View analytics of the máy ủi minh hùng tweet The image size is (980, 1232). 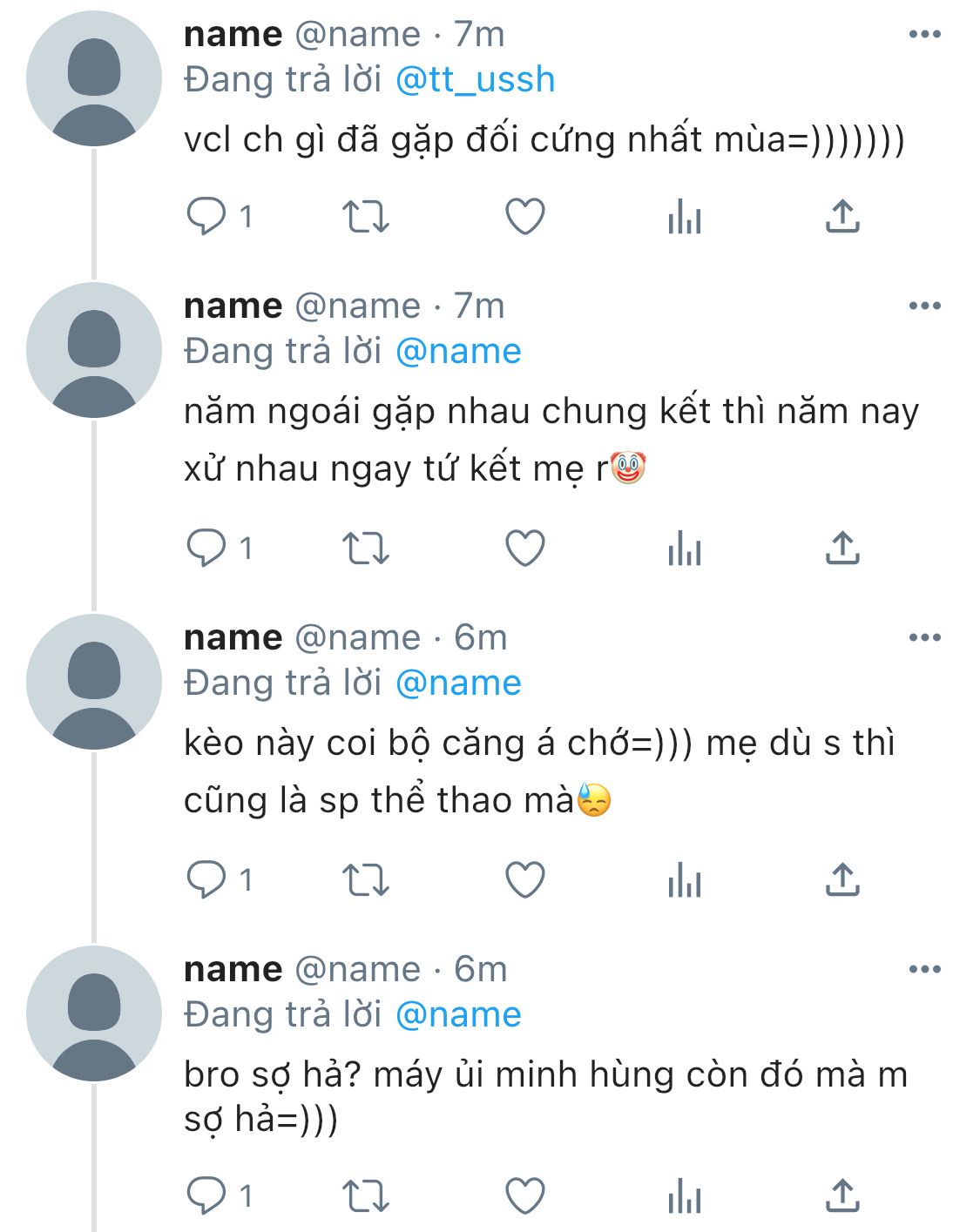(685, 1195)
